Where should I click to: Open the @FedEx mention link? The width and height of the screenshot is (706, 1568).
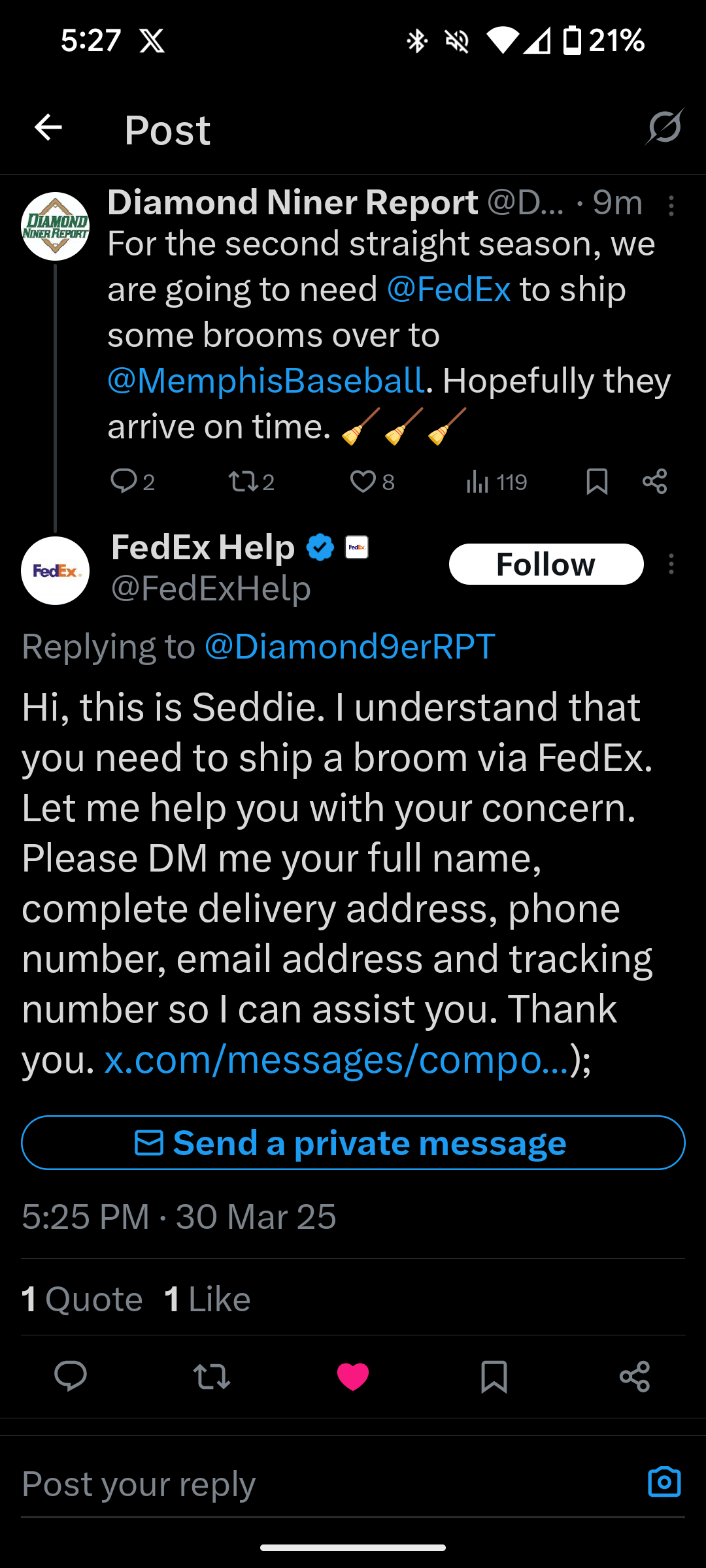(x=448, y=289)
